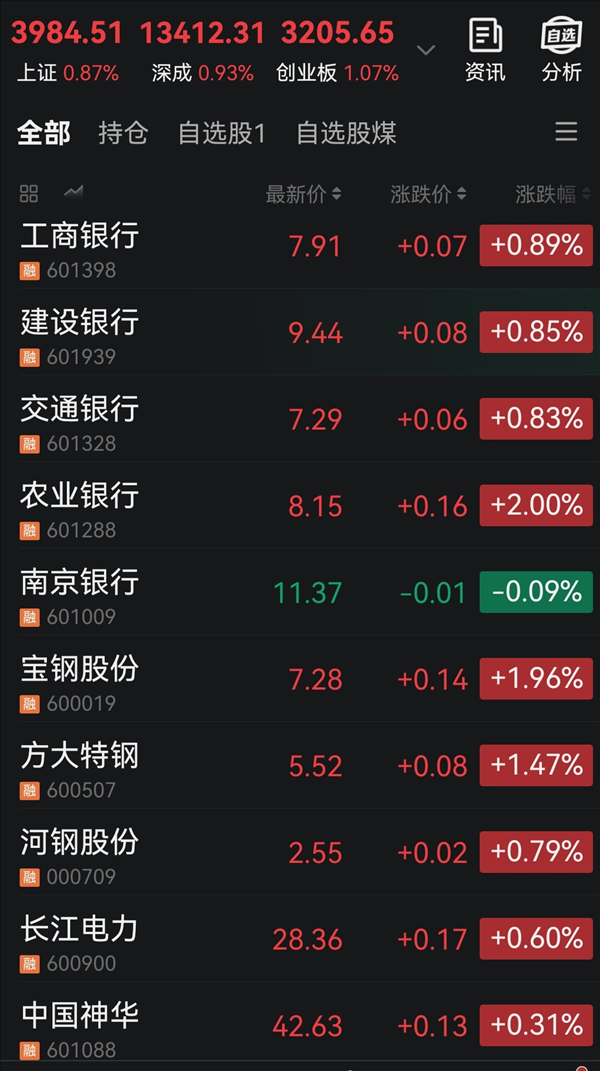600x1071 pixels.
Task: Sort stocks by 涨跌幅
Action: coord(552,194)
